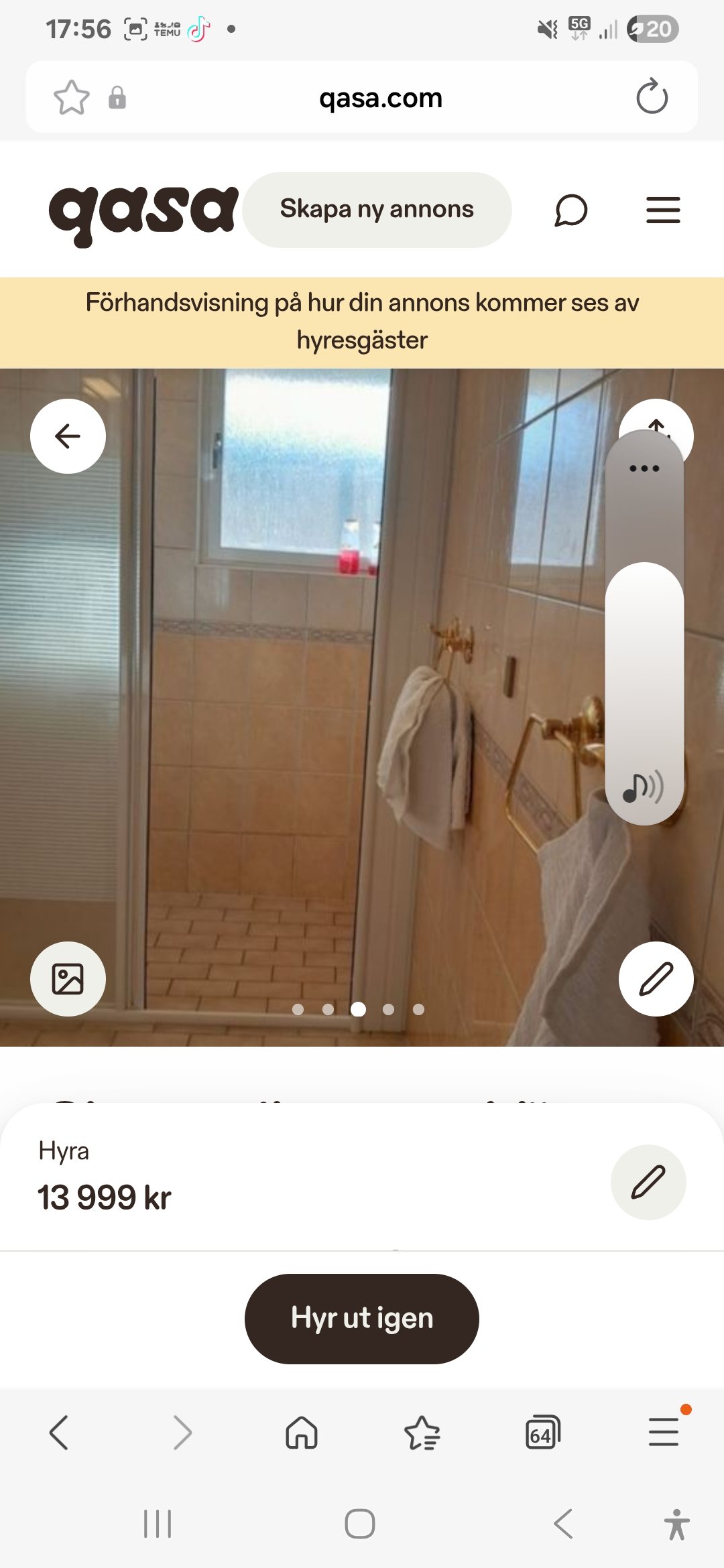Open volume panel three-dot options
Screen dimensions: 724x1568
644,468
